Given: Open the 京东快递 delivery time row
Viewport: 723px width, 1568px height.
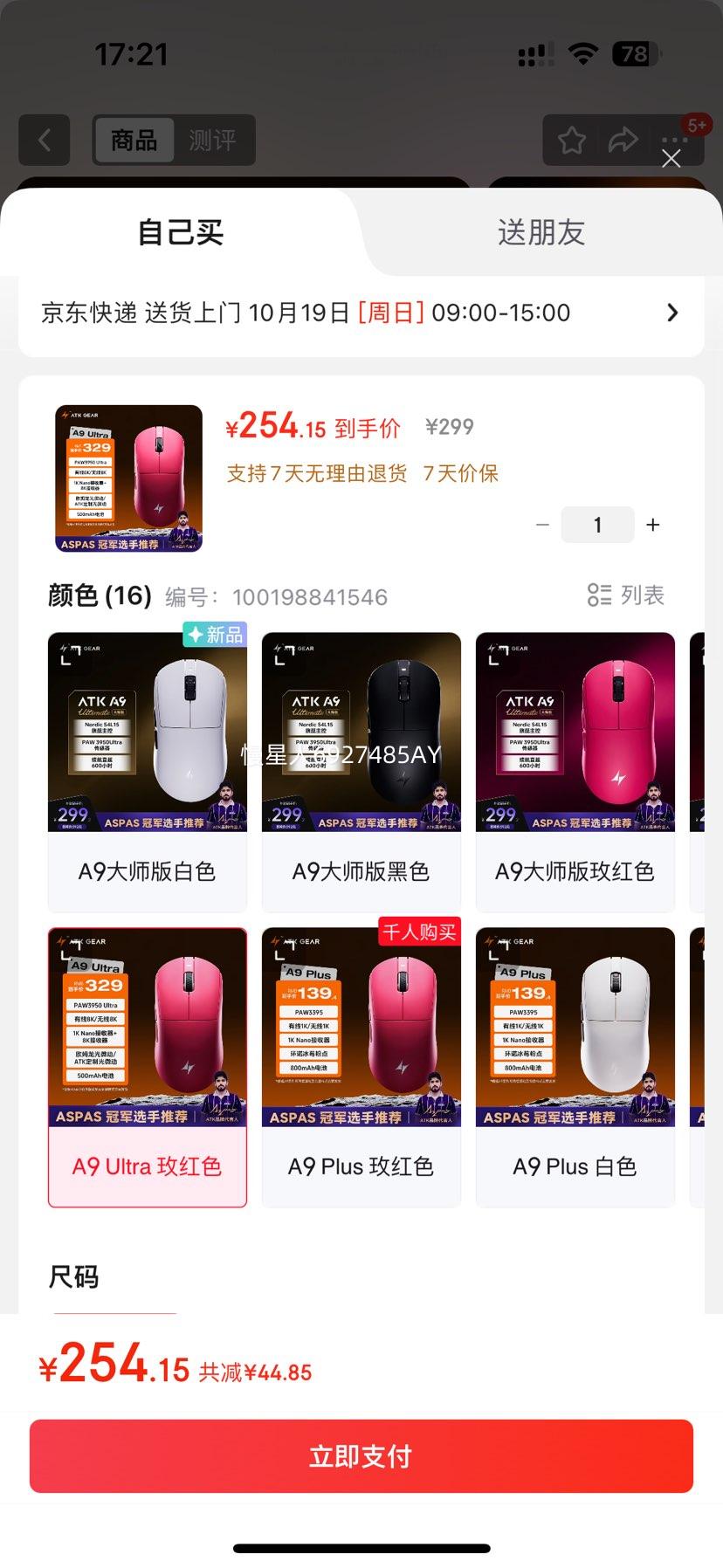Looking at the screenshot, I should 361,313.
